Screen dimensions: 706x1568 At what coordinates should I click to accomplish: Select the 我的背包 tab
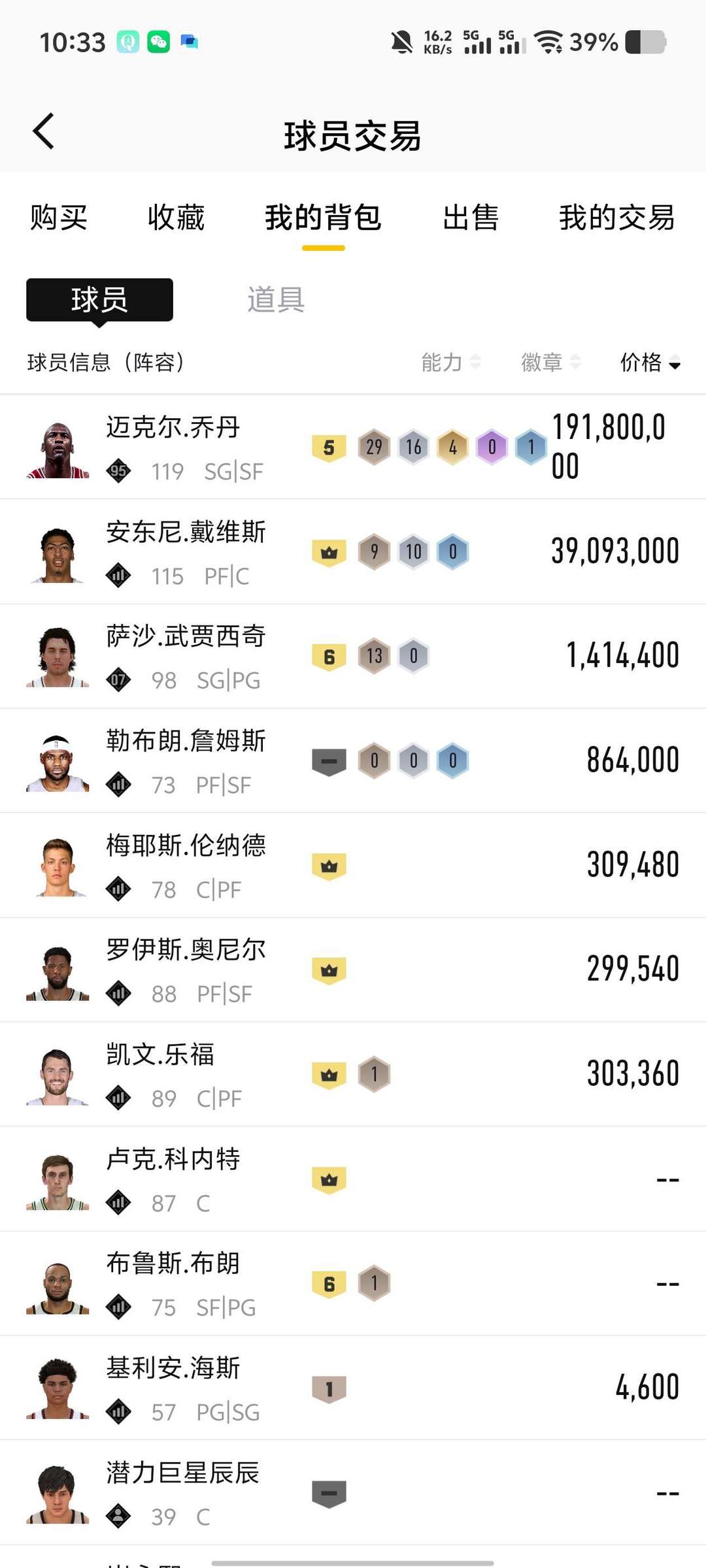pyautogui.click(x=323, y=218)
